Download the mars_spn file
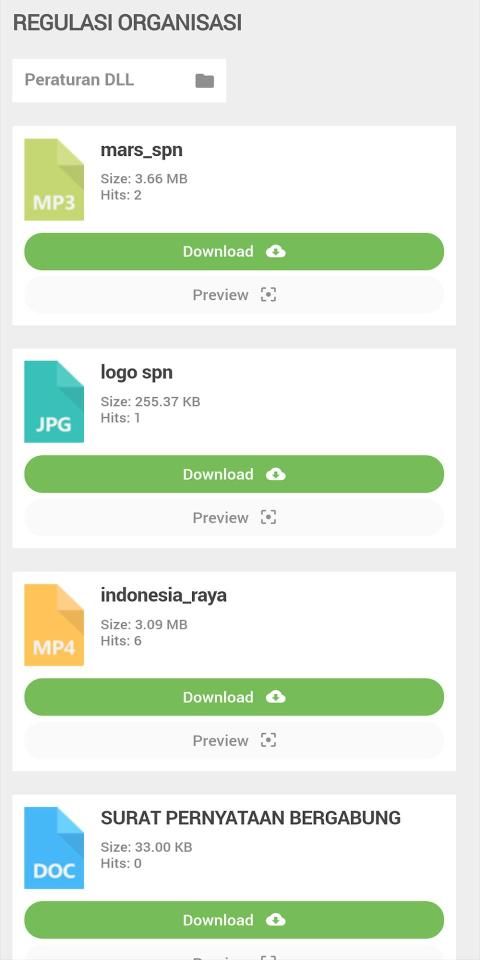Image resolution: width=480 pixels, height=960 pixels. pyautogui.click(x=234, y=251)
